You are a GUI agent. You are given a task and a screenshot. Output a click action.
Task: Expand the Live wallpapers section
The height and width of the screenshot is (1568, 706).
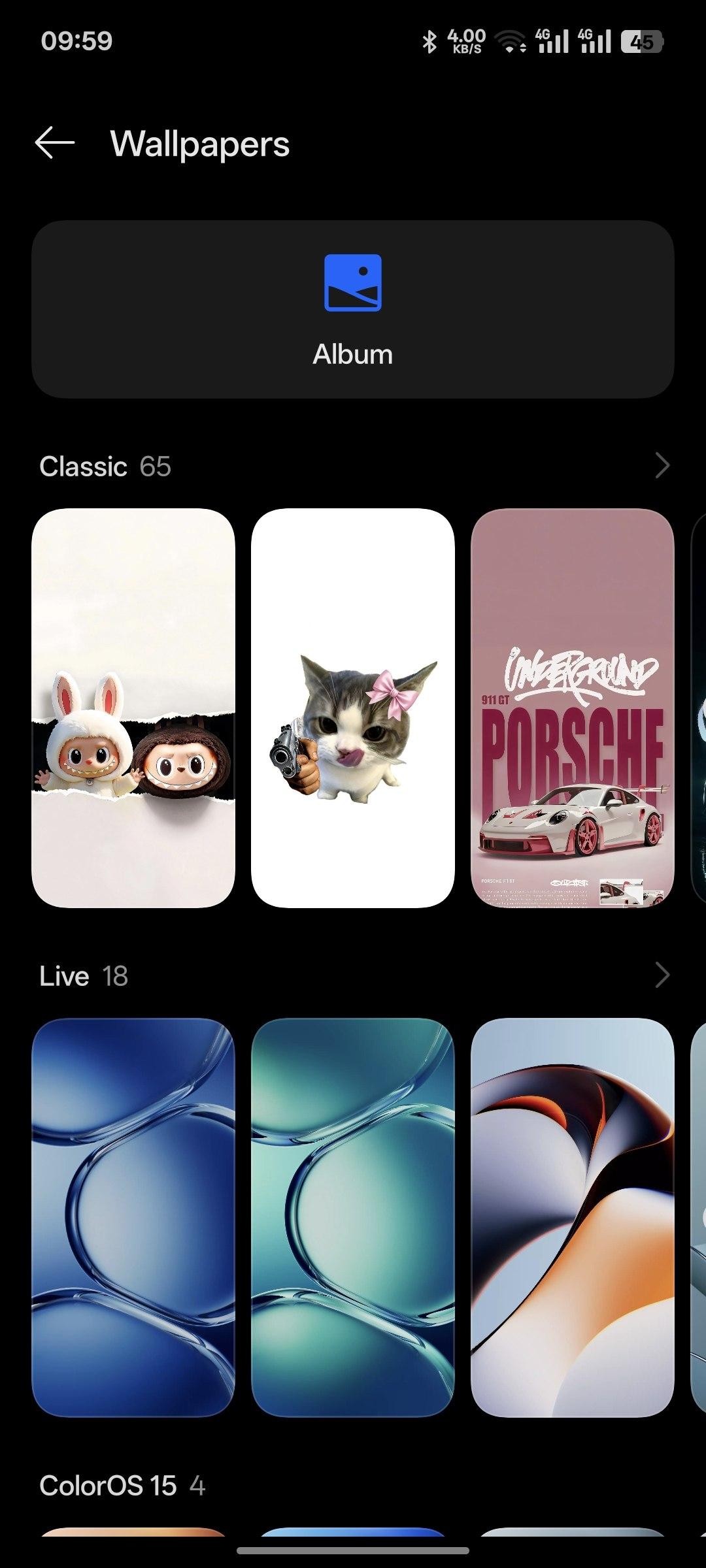[662, 975]
